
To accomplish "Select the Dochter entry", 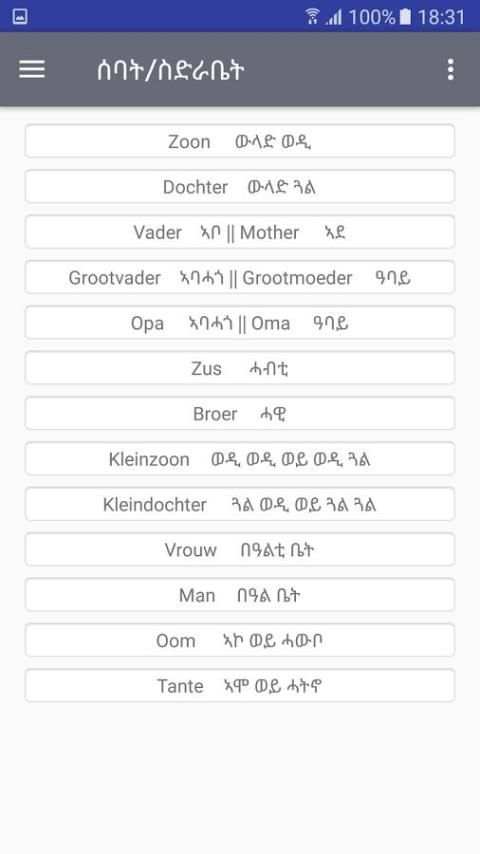I will tap(240, 187).
